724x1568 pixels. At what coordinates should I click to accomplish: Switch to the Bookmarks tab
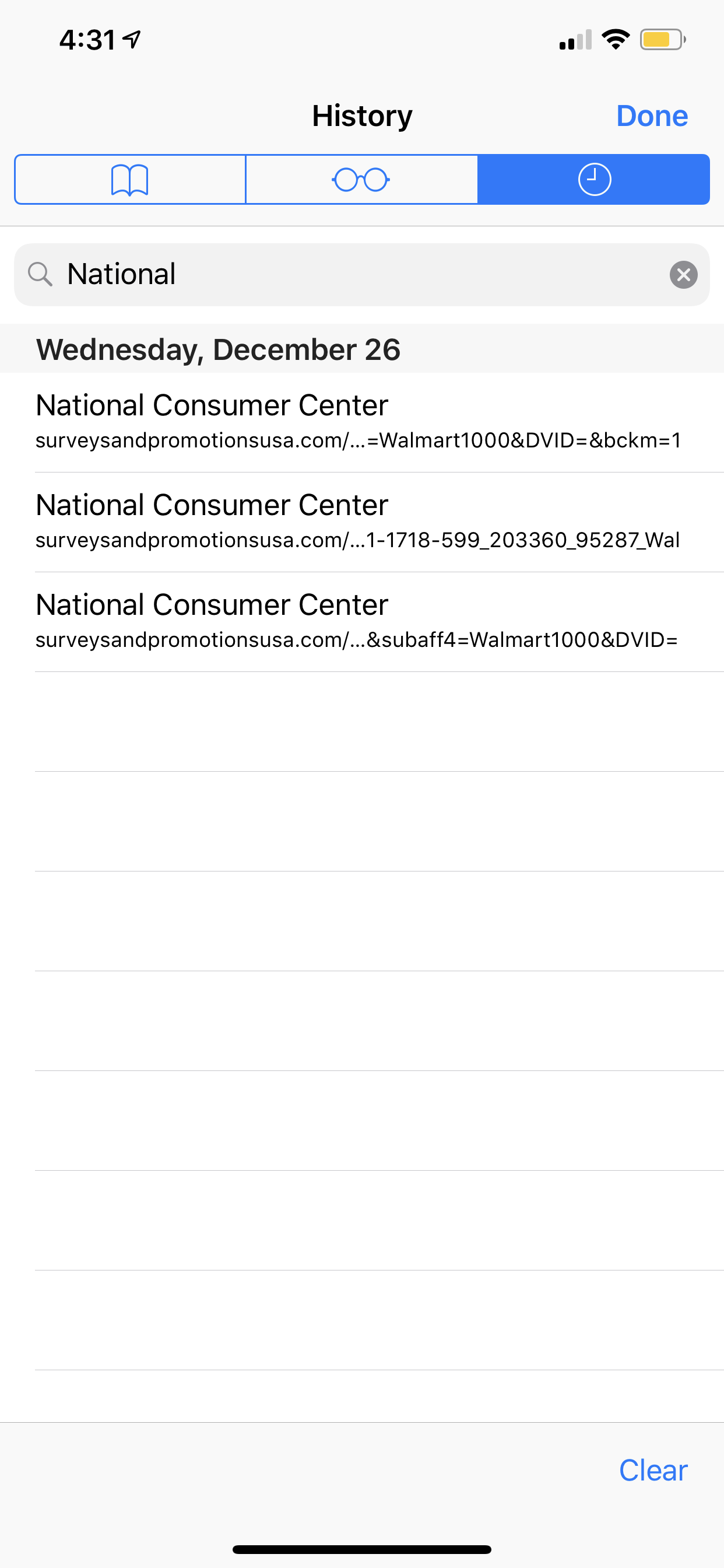tap(130, 180)
